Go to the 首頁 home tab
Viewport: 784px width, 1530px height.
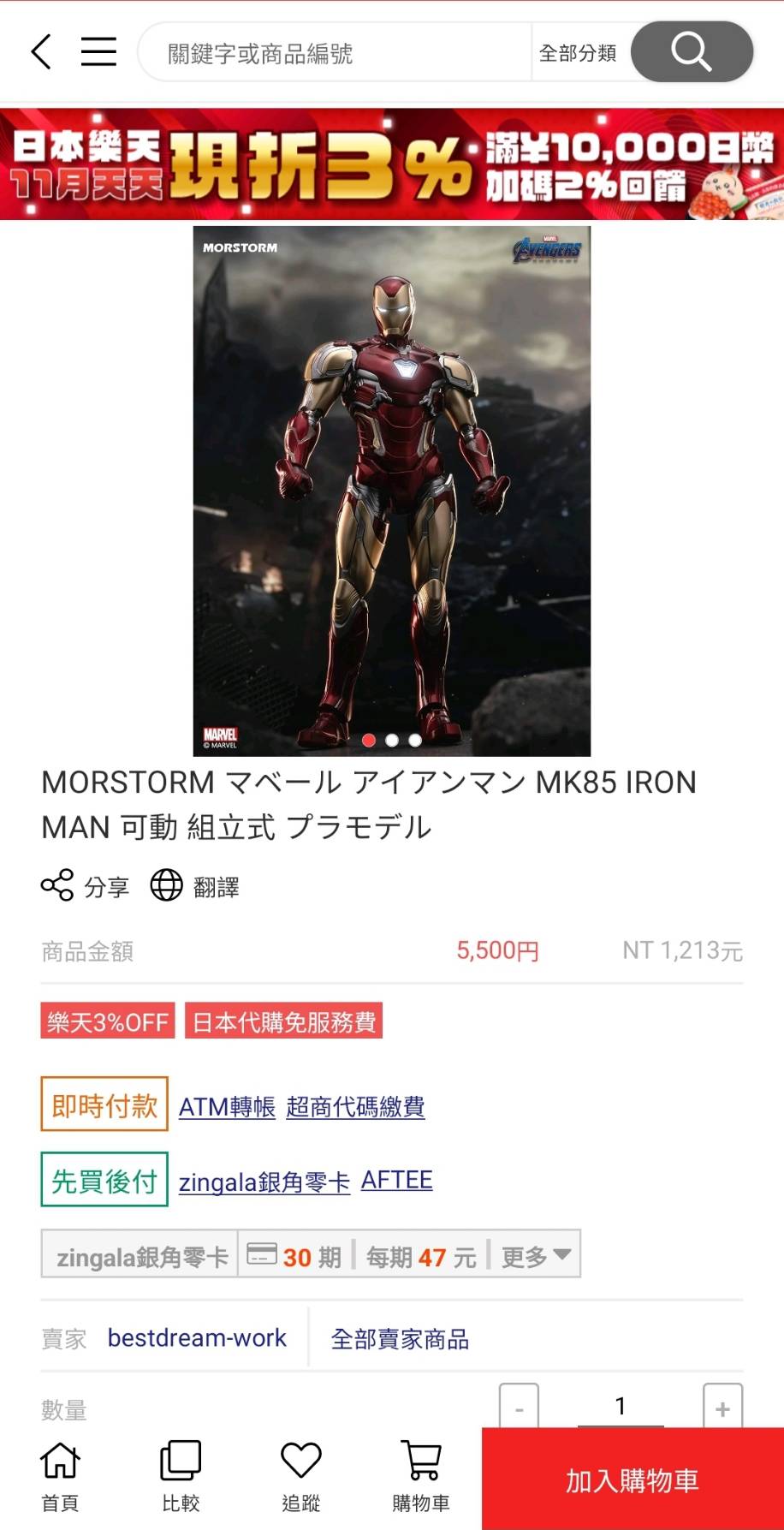[60, 1477]
